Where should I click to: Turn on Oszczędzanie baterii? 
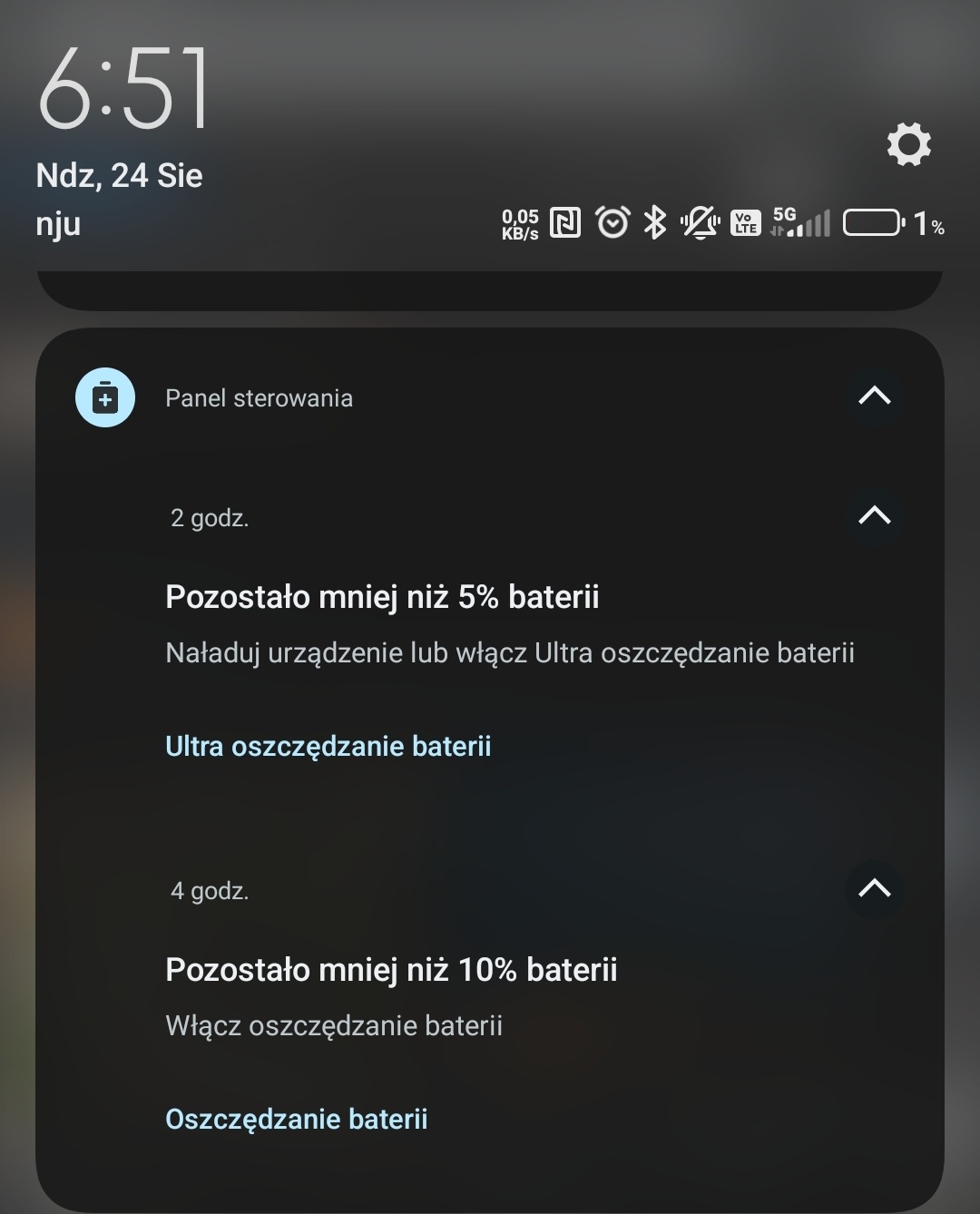[296, 1119]
